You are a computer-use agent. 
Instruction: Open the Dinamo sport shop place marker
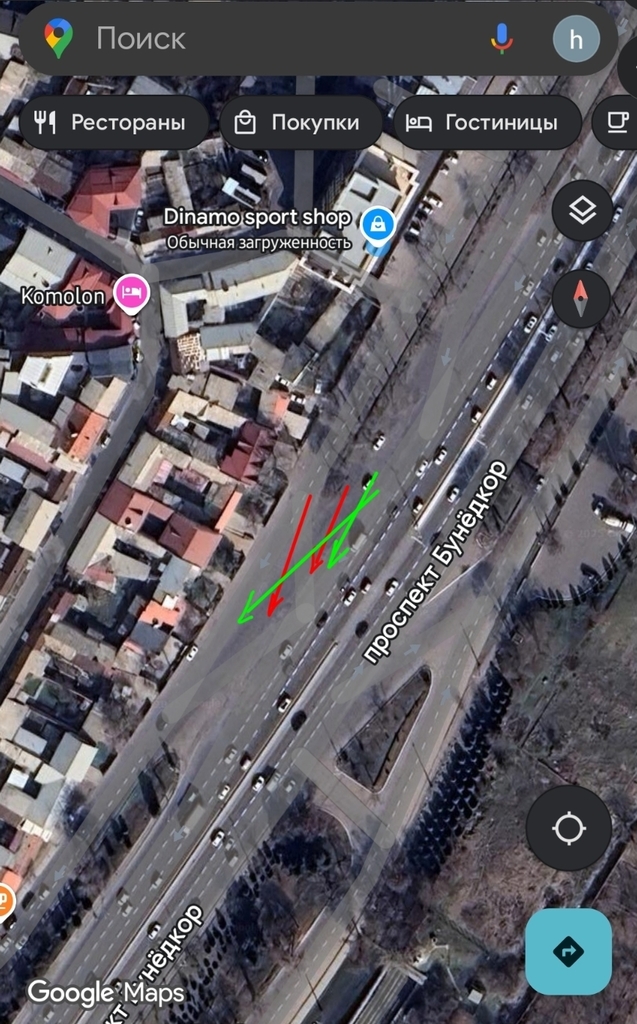click(x=379, y=223)
